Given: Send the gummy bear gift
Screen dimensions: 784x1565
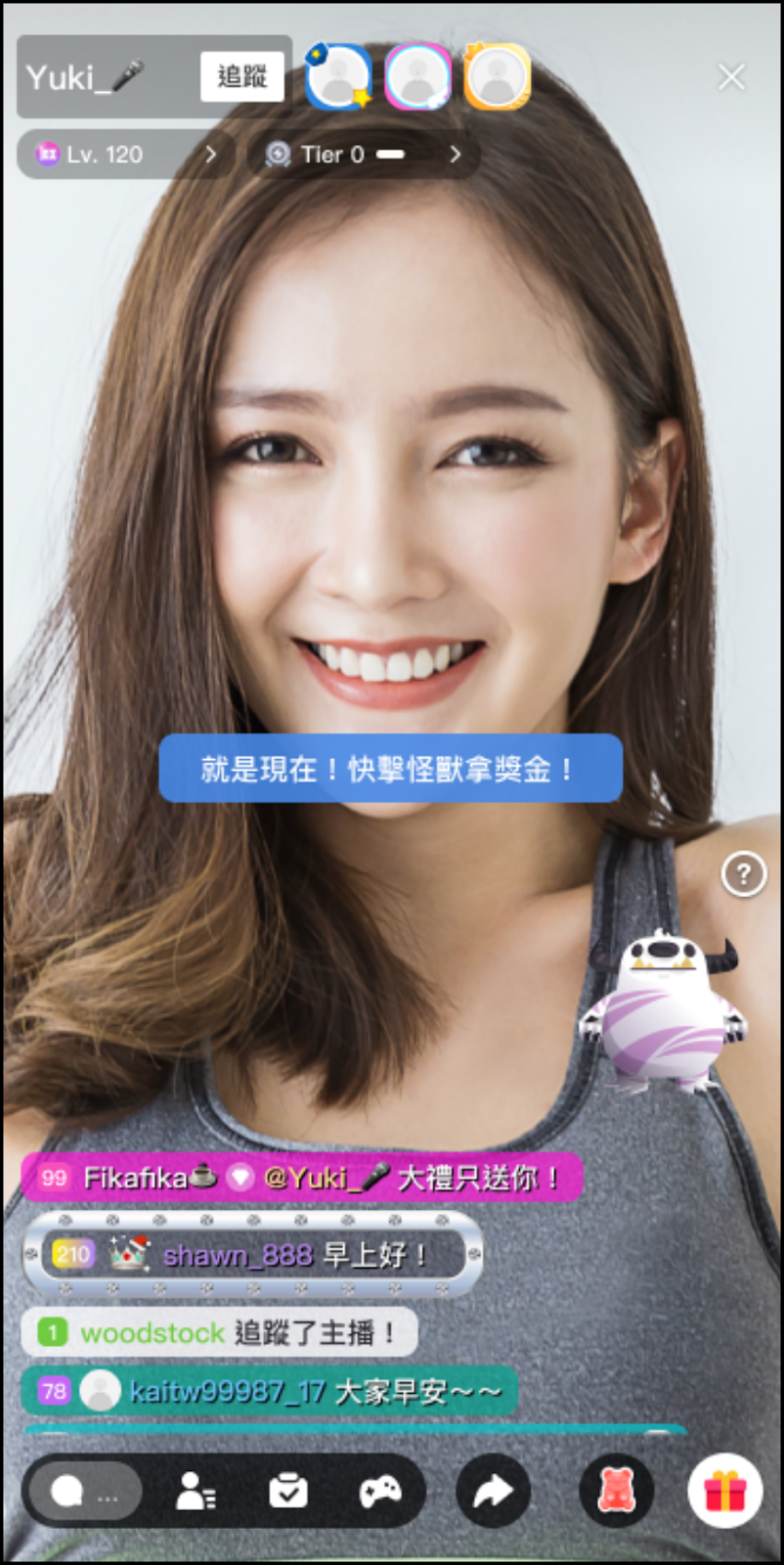Looking at the screenshot, I should click(616, 1493).
